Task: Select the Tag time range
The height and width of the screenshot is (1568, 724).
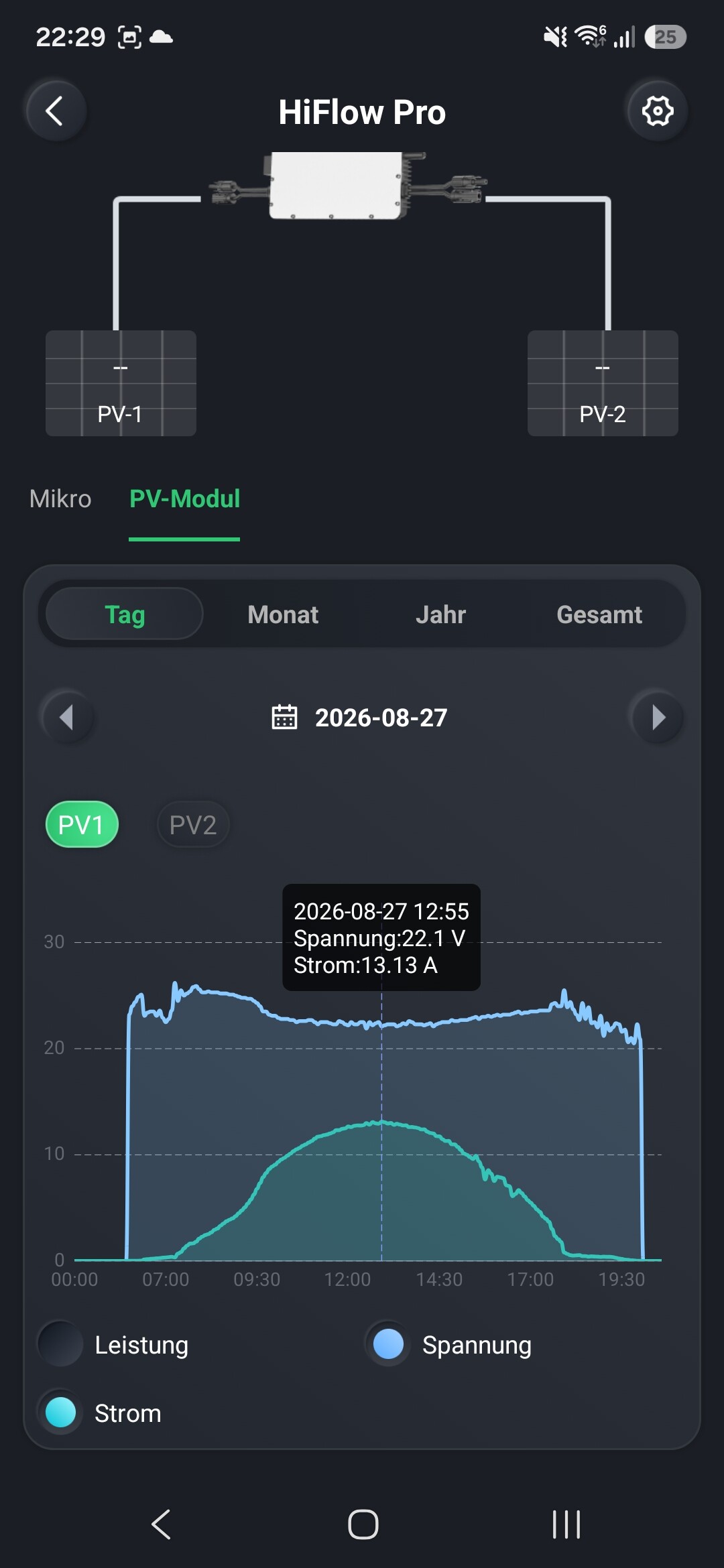Action: [125, 614]
